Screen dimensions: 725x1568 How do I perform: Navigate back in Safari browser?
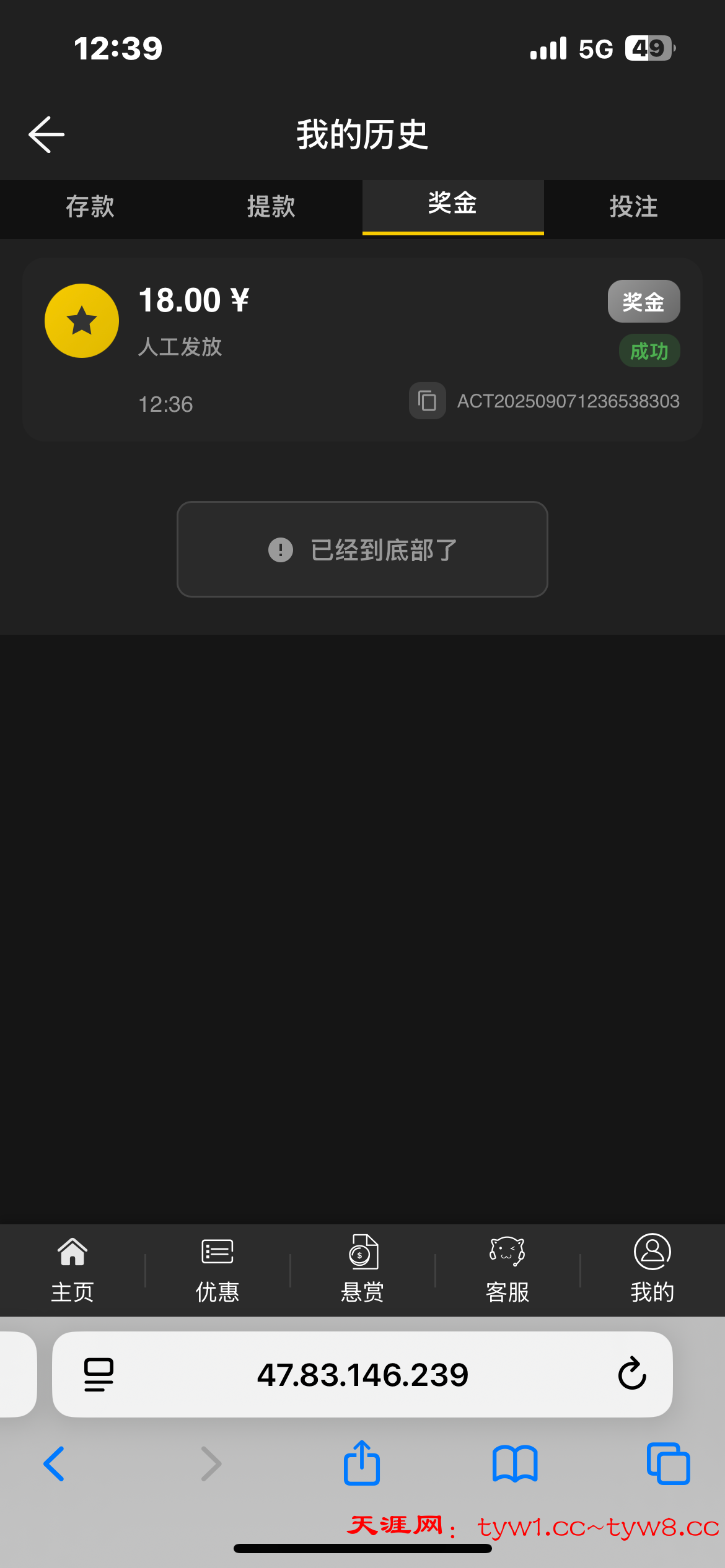[x=55, y=1464]
